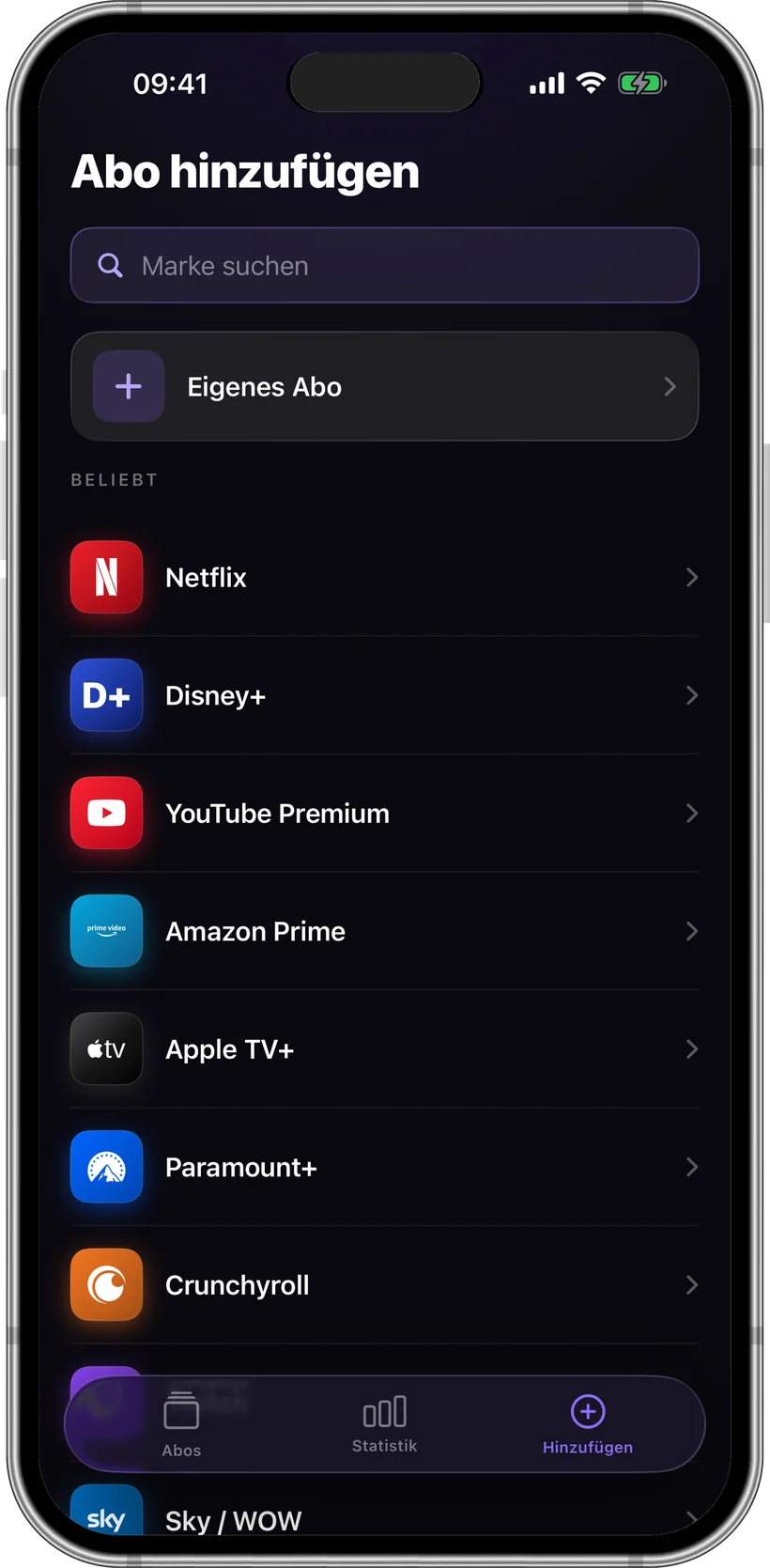This screenshot has width=770, height=1568.
Task: Pick Crunchyroll from popular brands
Action: coord(384,1285)
